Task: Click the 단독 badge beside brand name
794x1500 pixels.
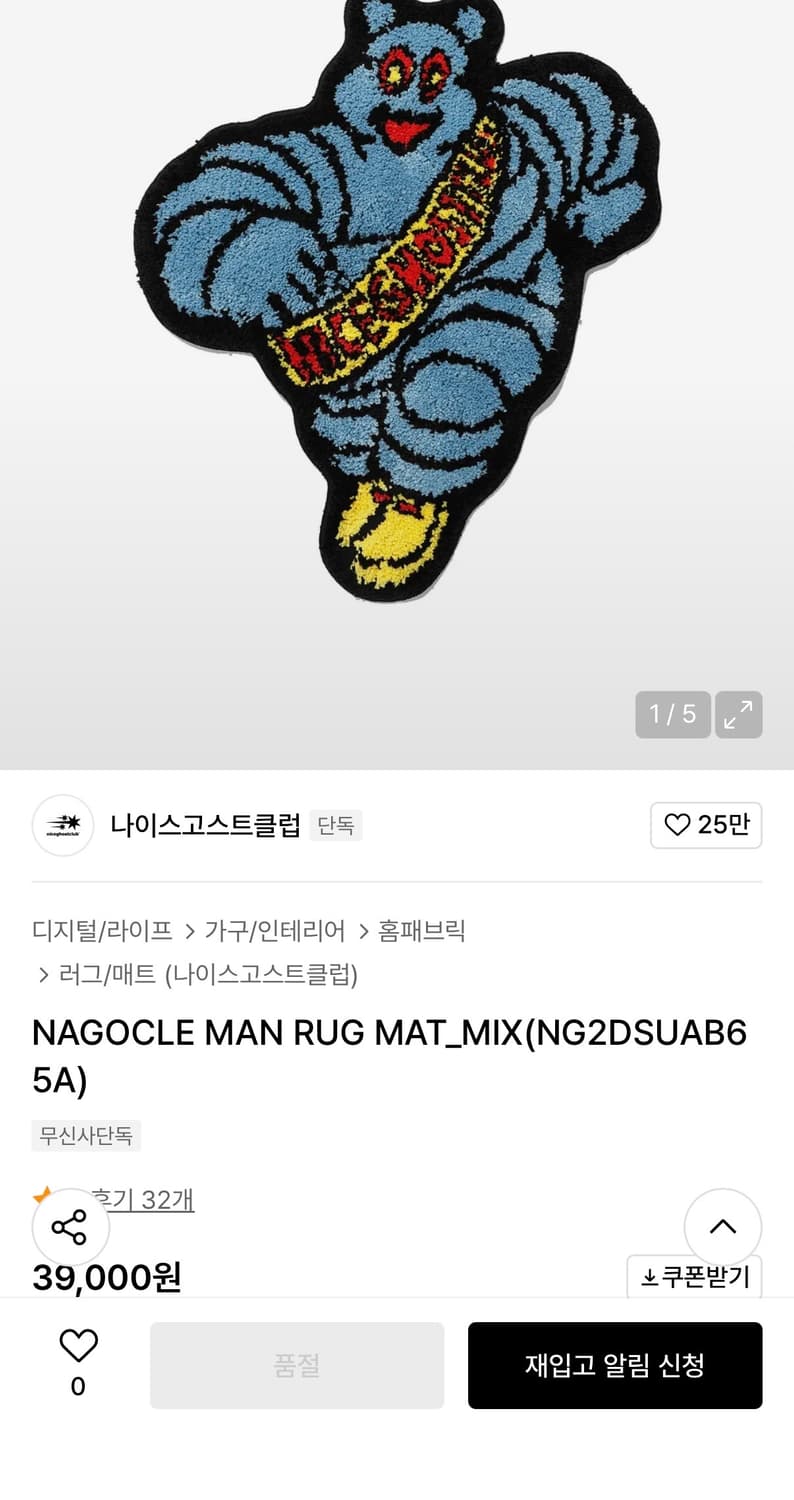Action: click(336, 825)
